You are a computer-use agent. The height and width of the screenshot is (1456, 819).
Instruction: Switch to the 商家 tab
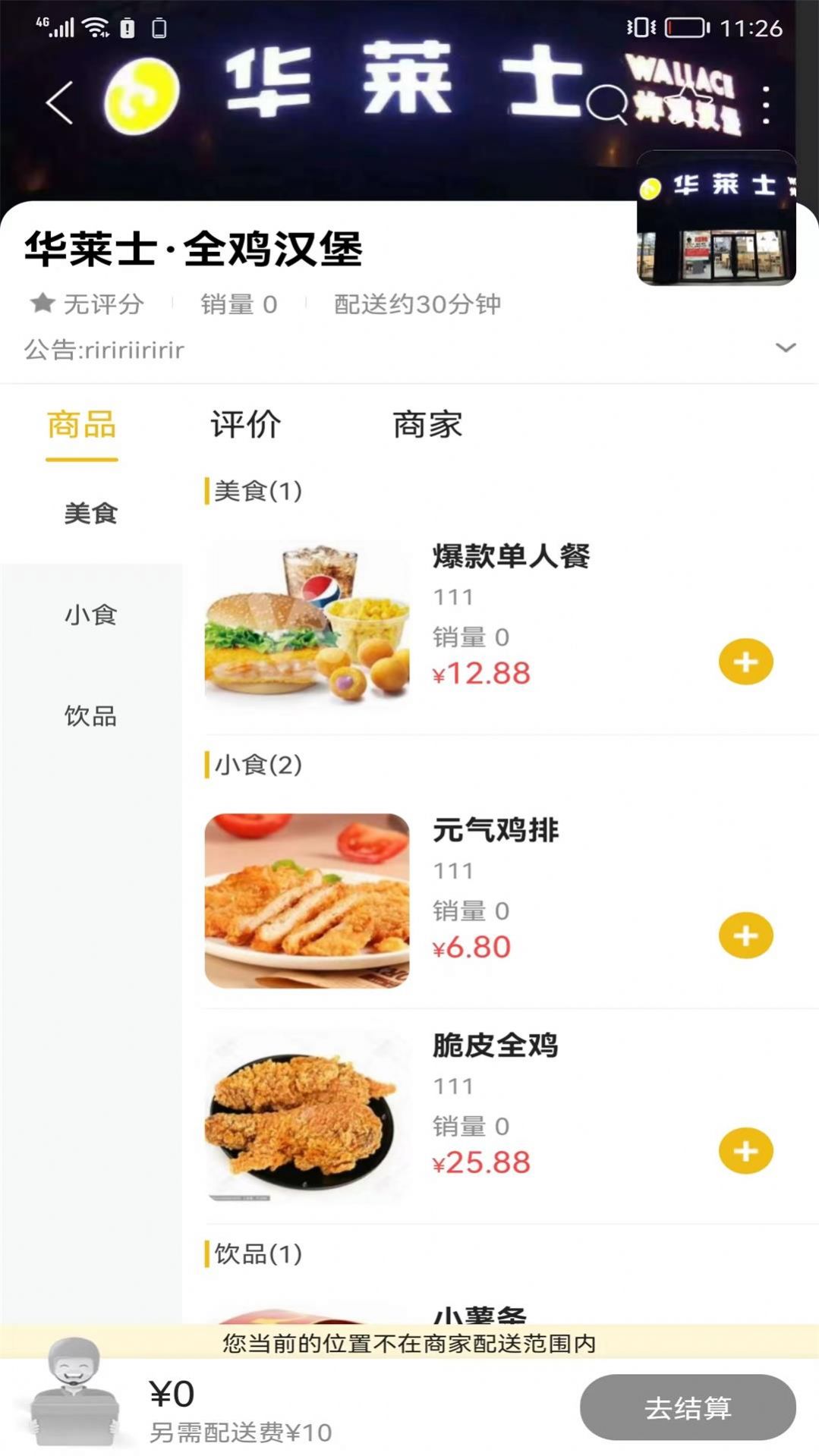pyautogui.click(x=427, y=426)
